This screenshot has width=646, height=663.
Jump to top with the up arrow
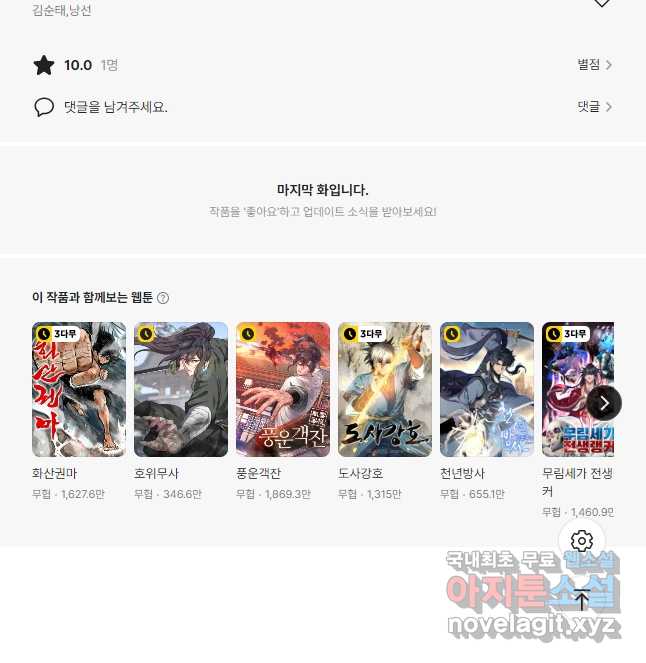(582, 601)
